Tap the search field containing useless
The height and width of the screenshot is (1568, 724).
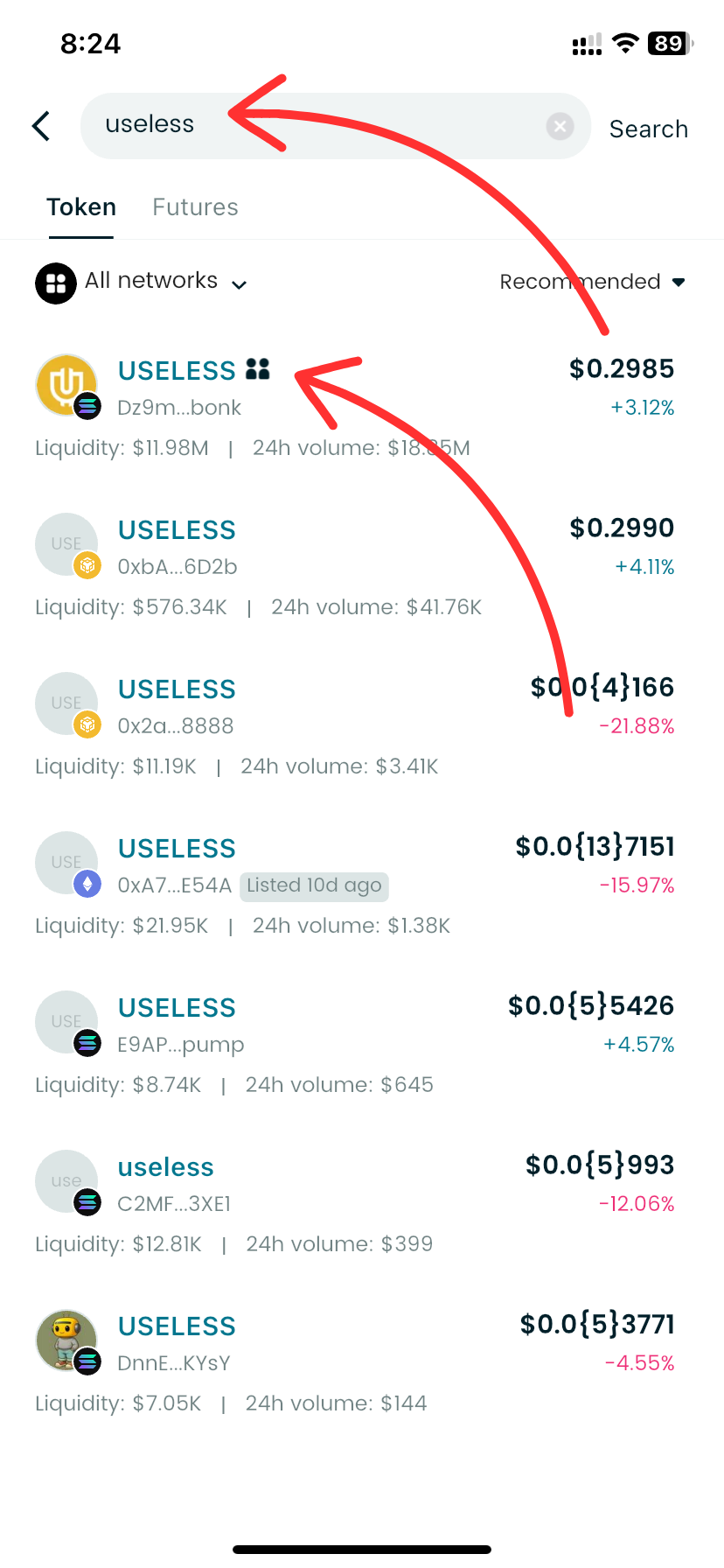click(336, 126)
